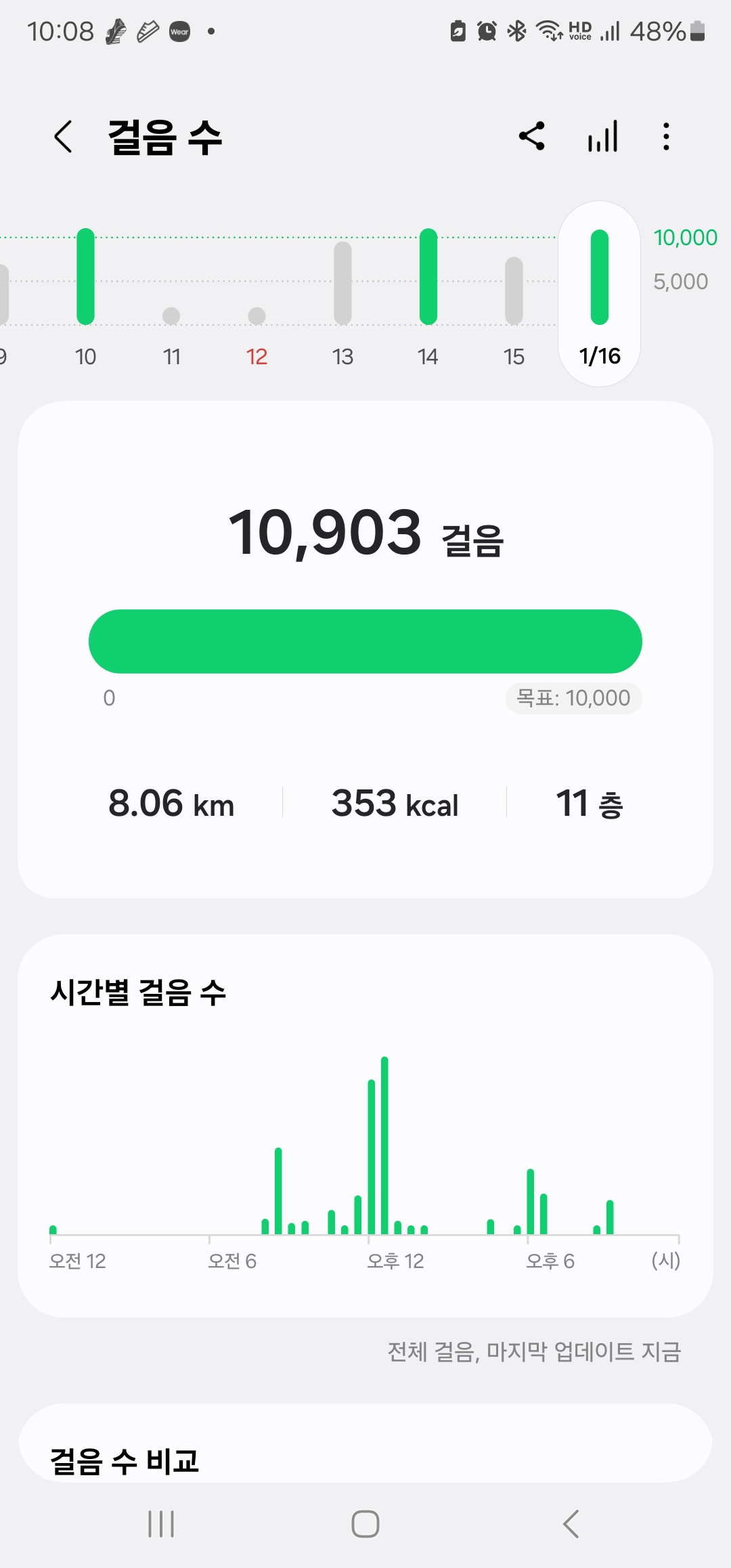Select day 14 in the date strip
Image resolution: width=731 pixels, height=1568 pixels.
(x=428, y=298)
